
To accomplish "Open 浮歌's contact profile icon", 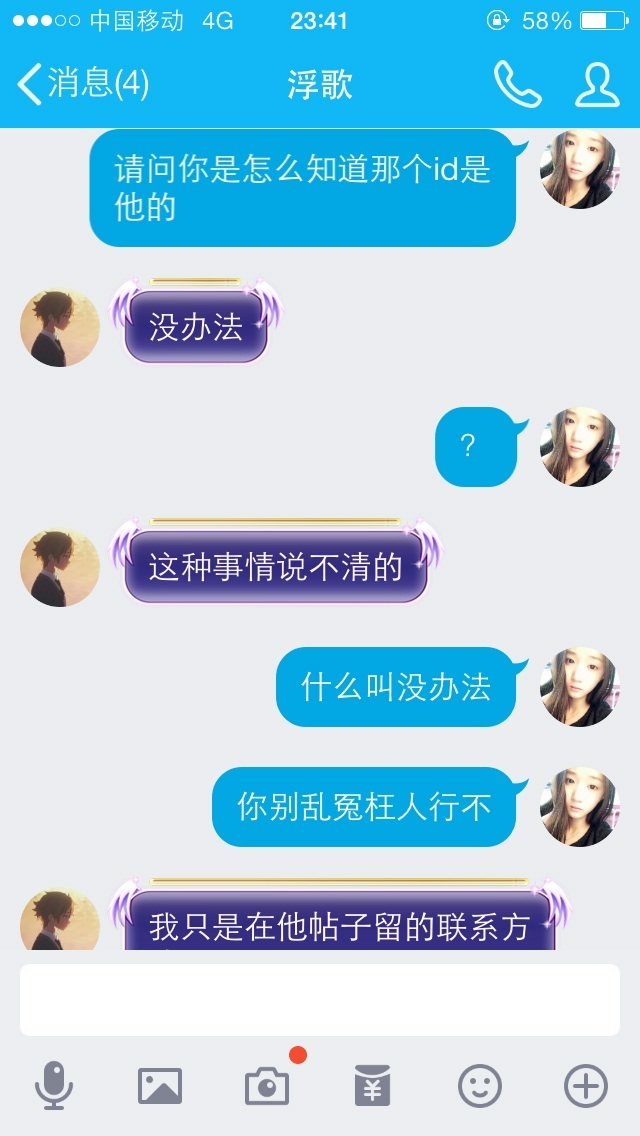I will click(x=597, y=85).
